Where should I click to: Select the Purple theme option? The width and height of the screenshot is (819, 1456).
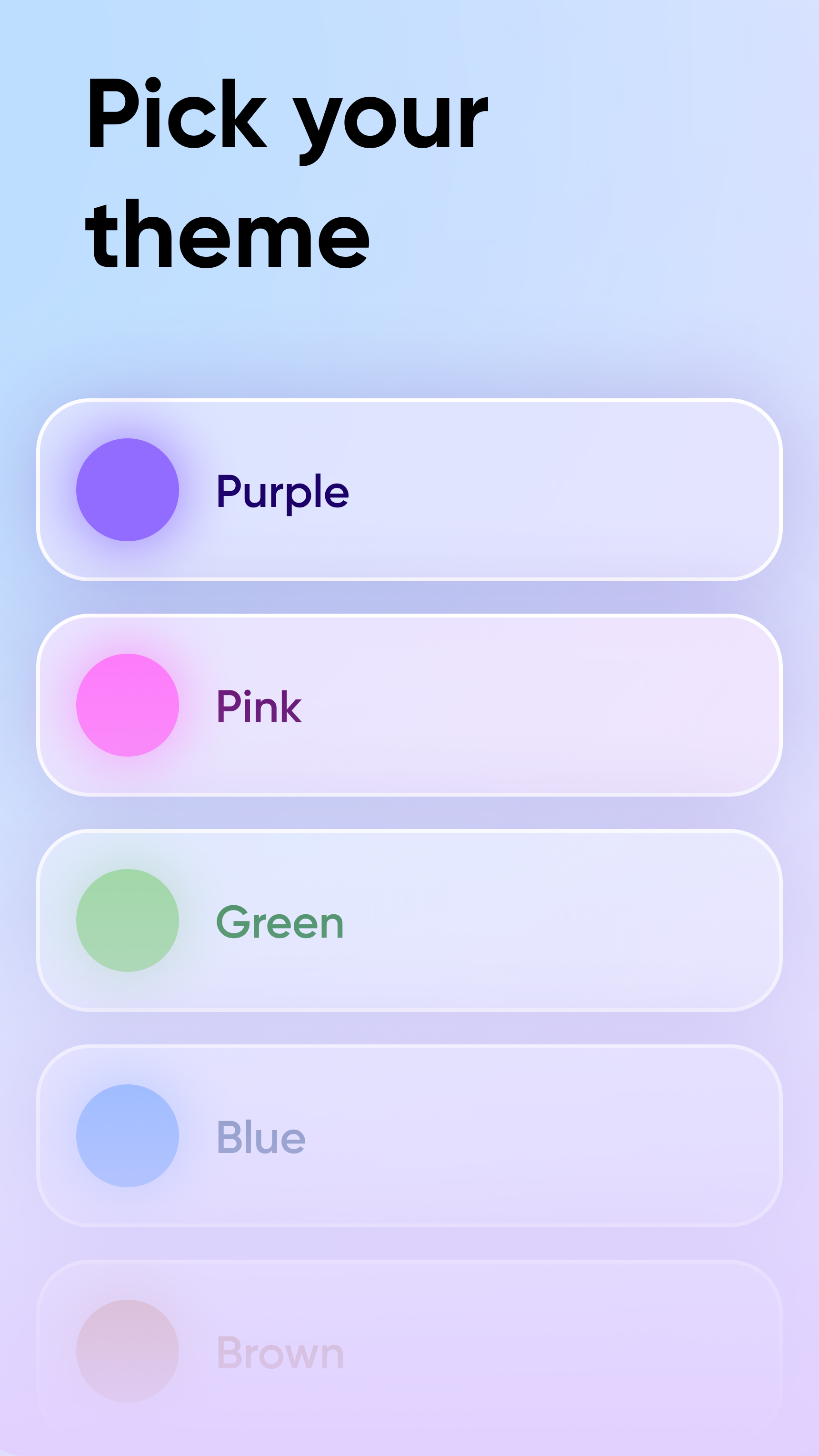pyautogui.click(x=409, y=490)
